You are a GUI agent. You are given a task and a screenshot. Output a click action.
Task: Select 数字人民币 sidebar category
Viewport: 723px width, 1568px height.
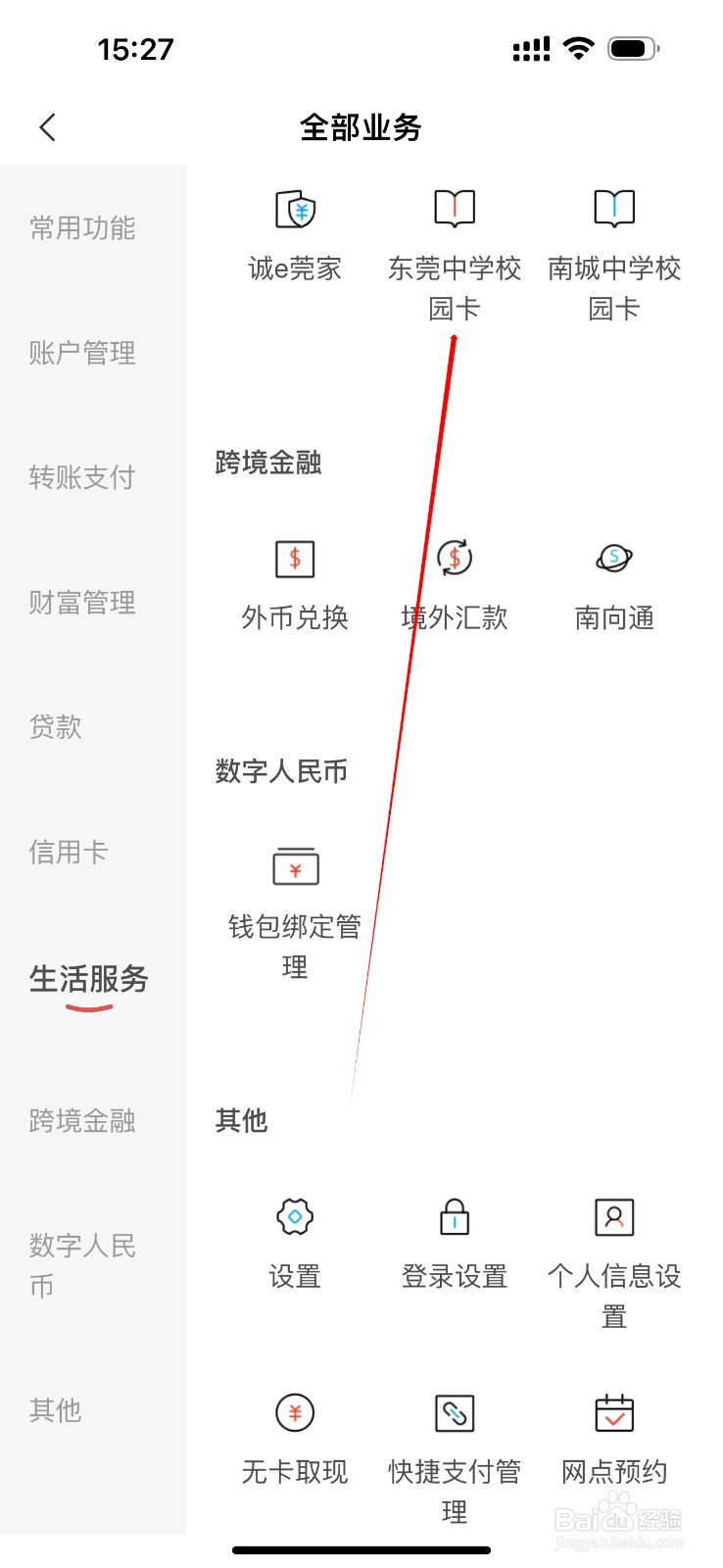click(81, 1264)
